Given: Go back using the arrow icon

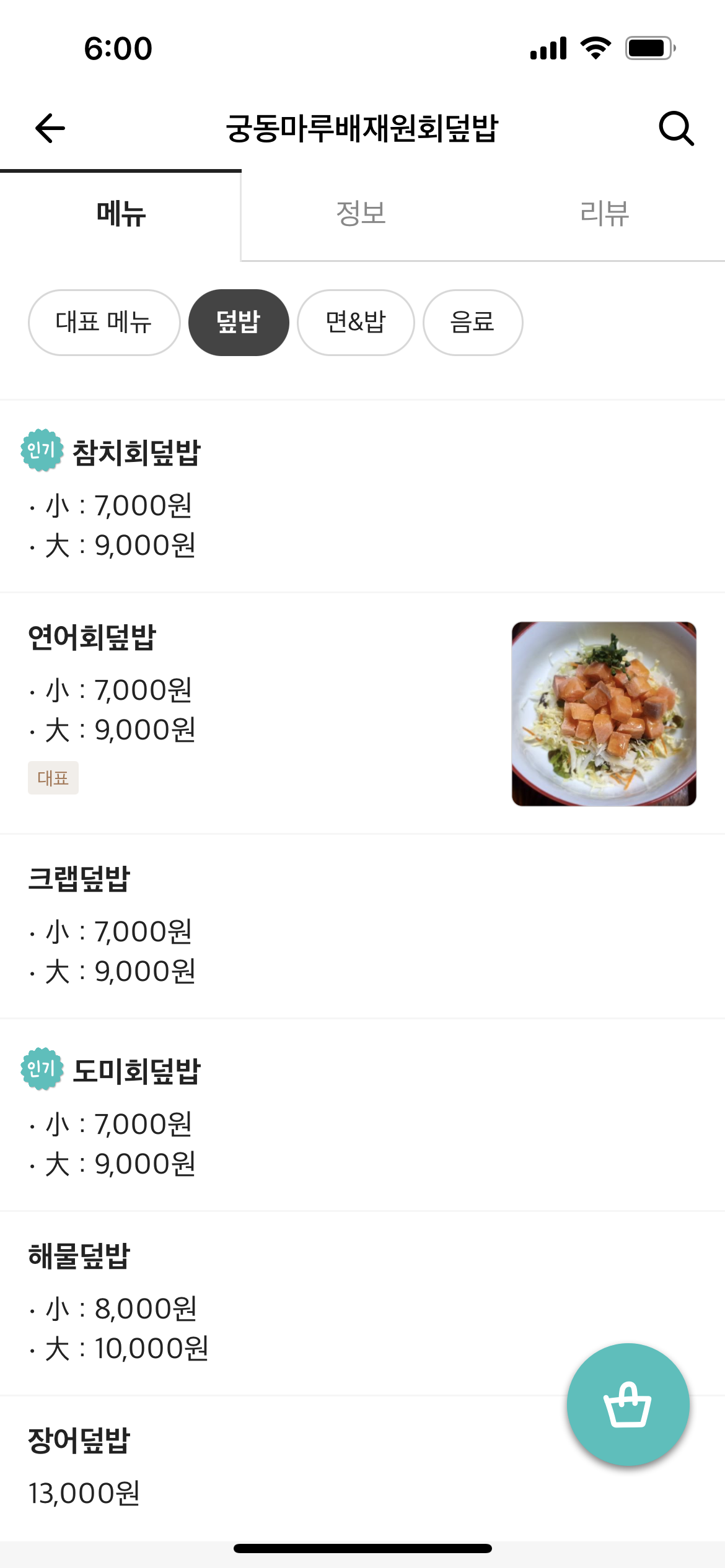Looking at the screenshot, I should click(x=50, y=128).
